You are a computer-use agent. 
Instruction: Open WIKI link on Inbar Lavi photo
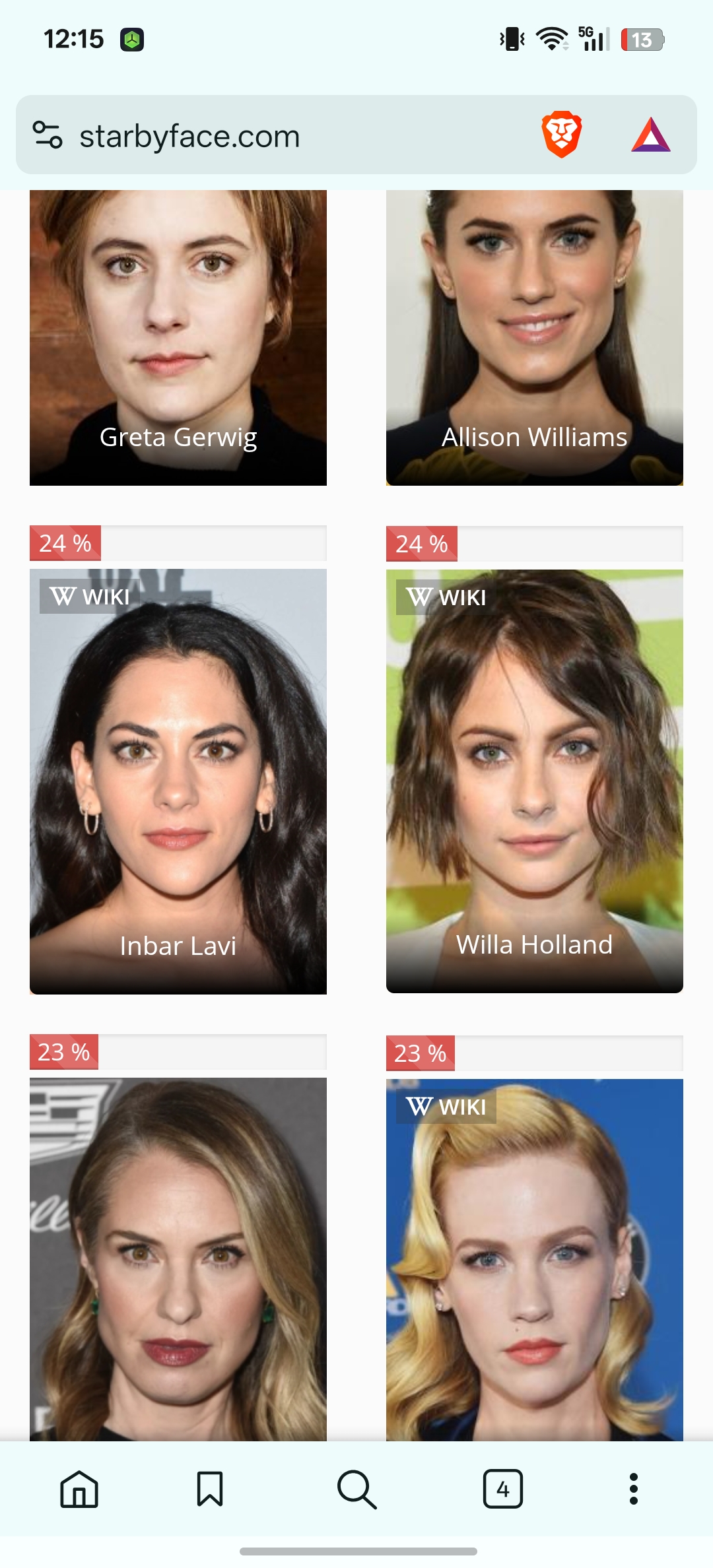pyautogui.click(x=90, y=597)
